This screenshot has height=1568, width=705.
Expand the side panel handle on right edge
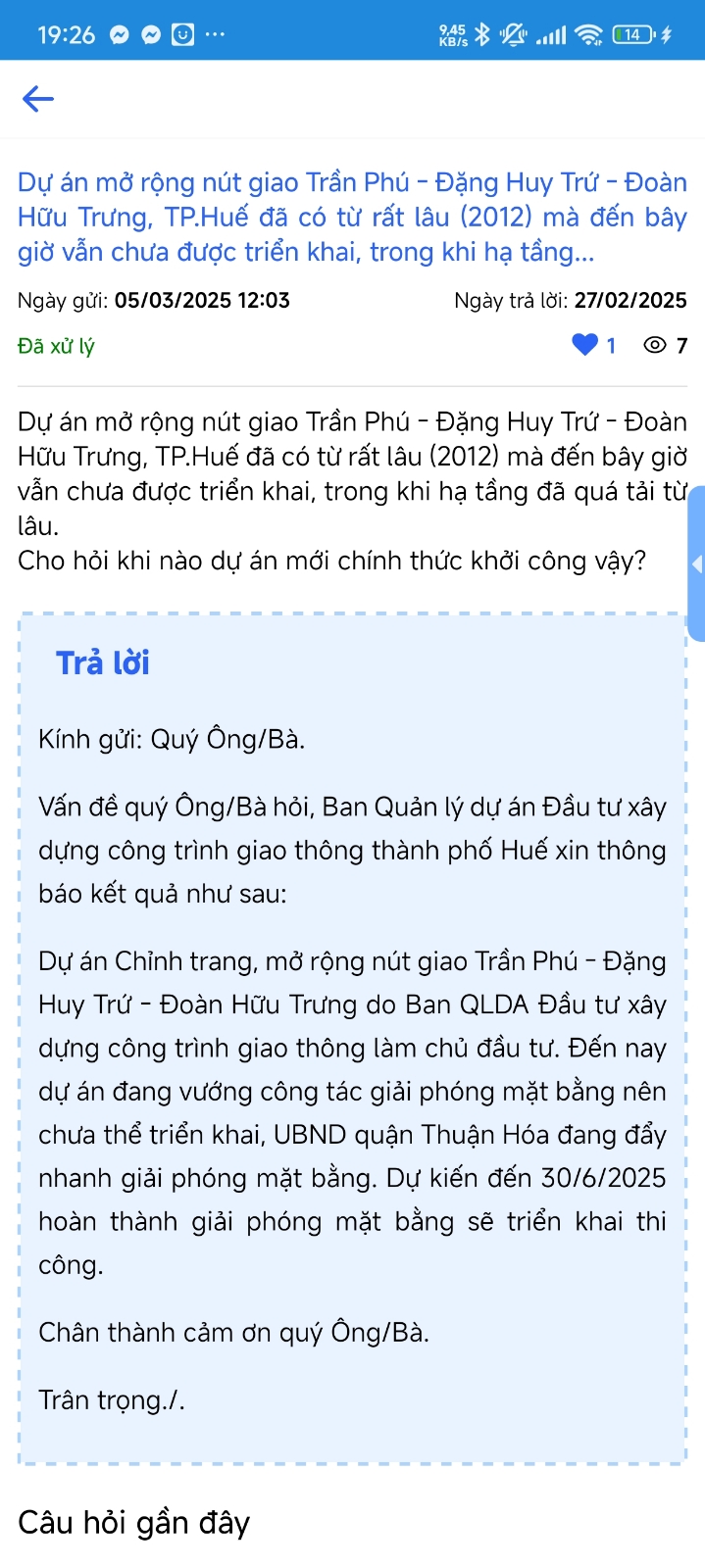click(x=696, y=563)
